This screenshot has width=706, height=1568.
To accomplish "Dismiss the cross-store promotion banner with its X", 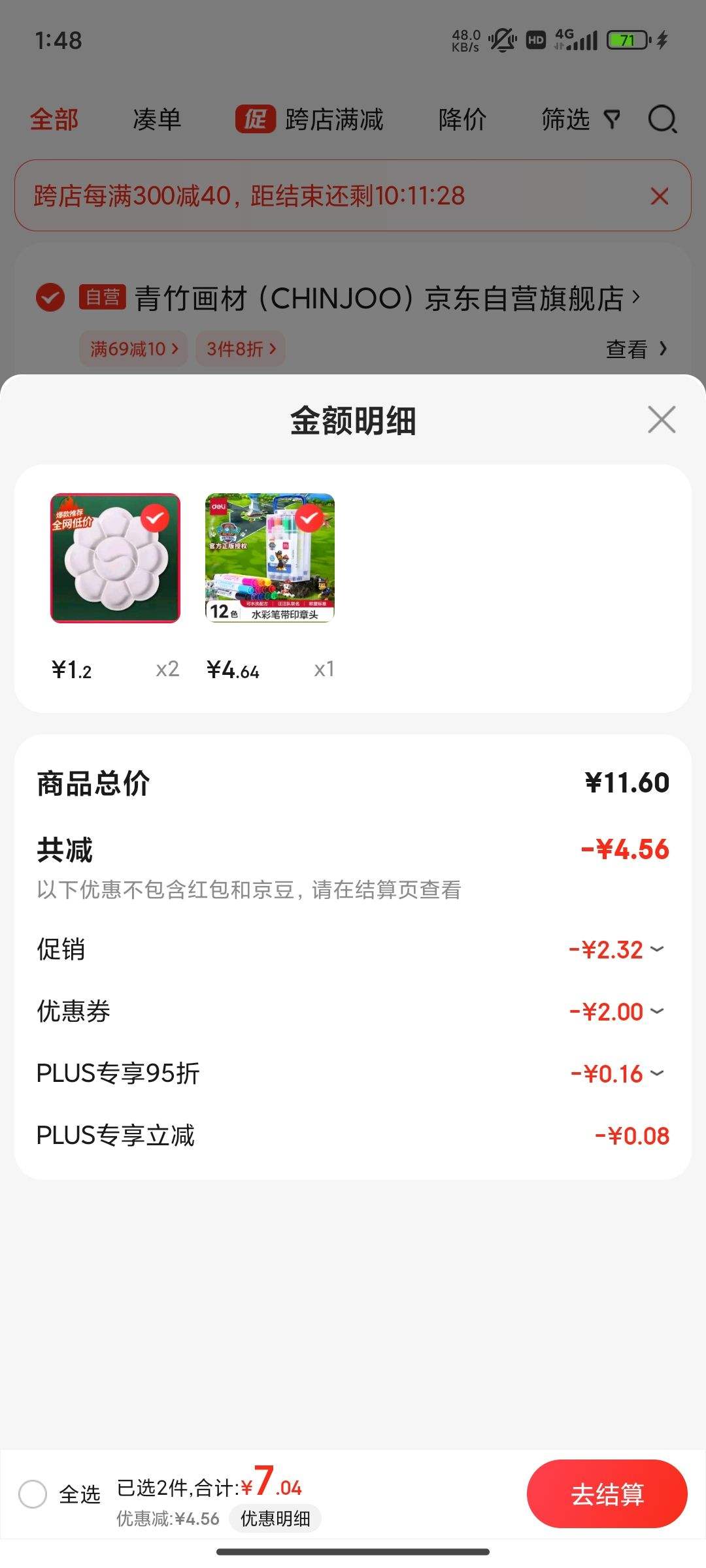I will (x=660, y=194).
